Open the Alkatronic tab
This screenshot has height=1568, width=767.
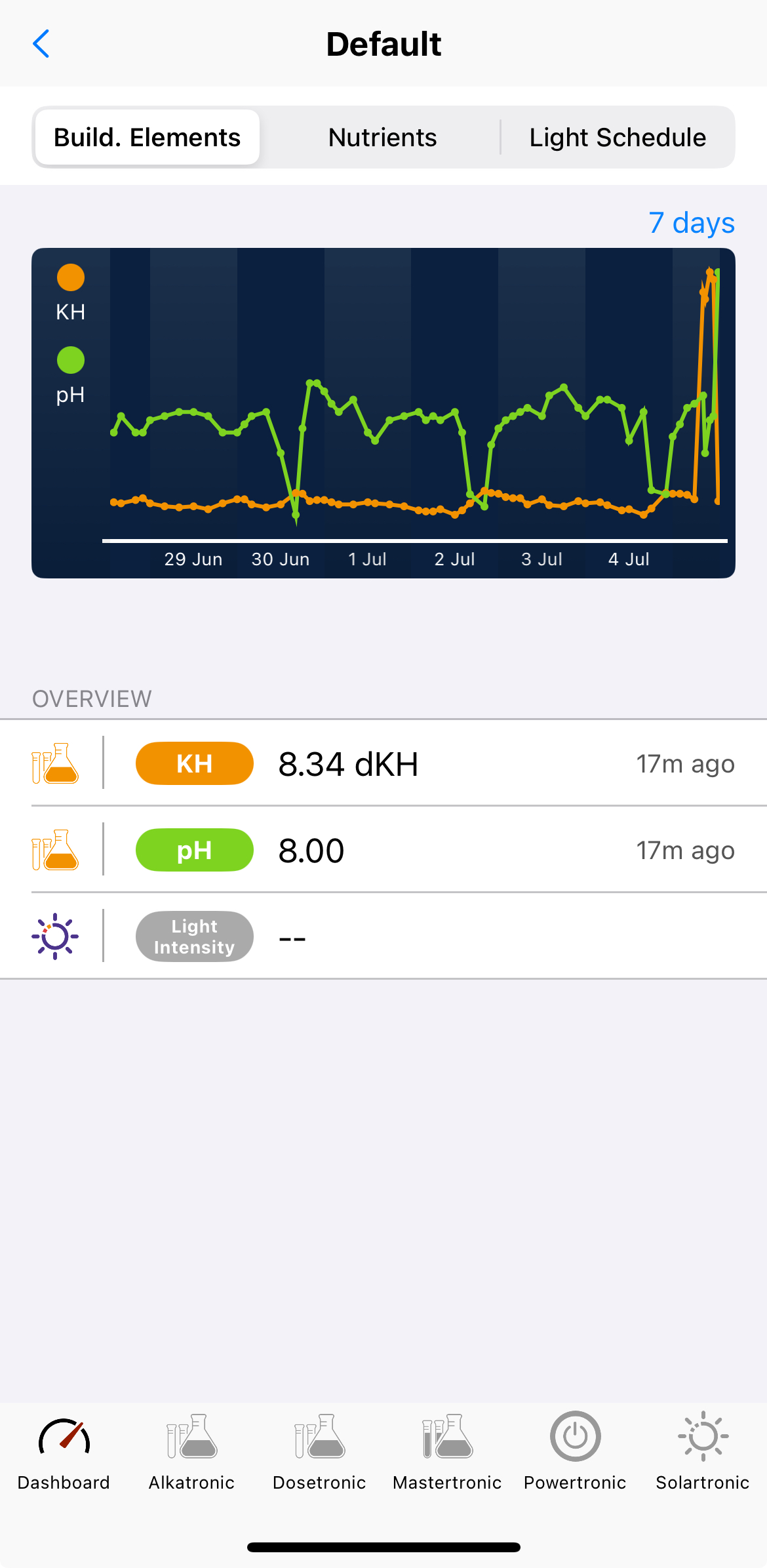pyautogui.click(x=191, y=1451)
